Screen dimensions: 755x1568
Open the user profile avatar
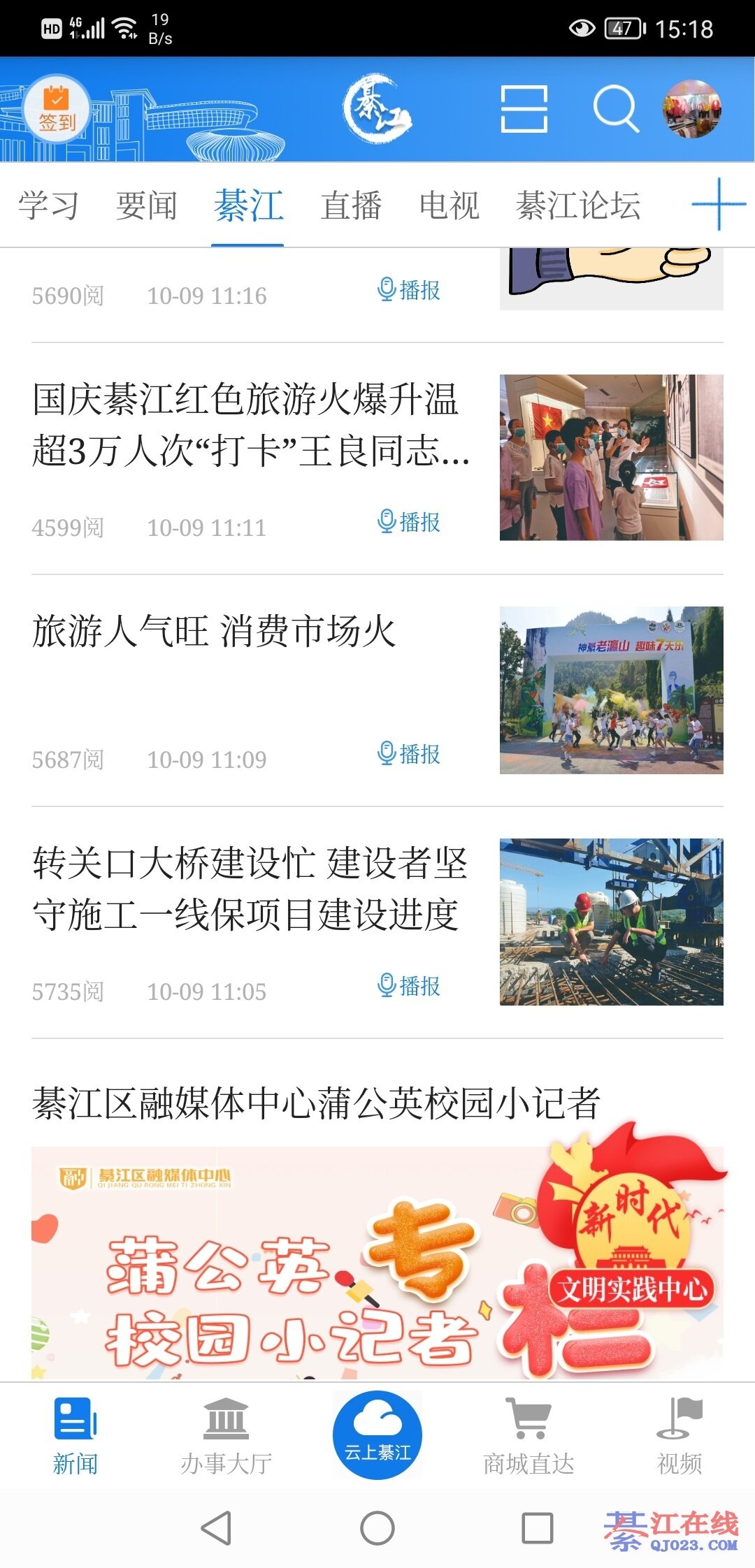point(692,109)
